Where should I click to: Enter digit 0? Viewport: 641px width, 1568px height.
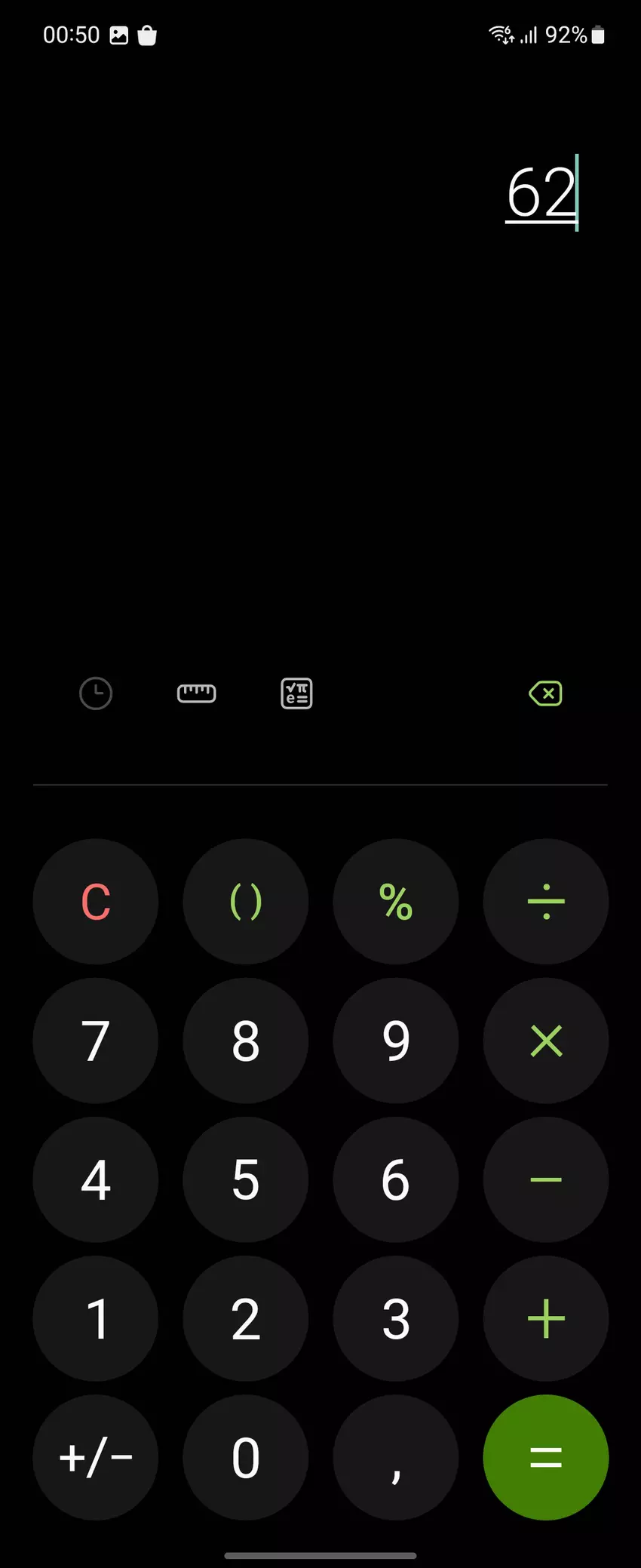coord(246,1457)
